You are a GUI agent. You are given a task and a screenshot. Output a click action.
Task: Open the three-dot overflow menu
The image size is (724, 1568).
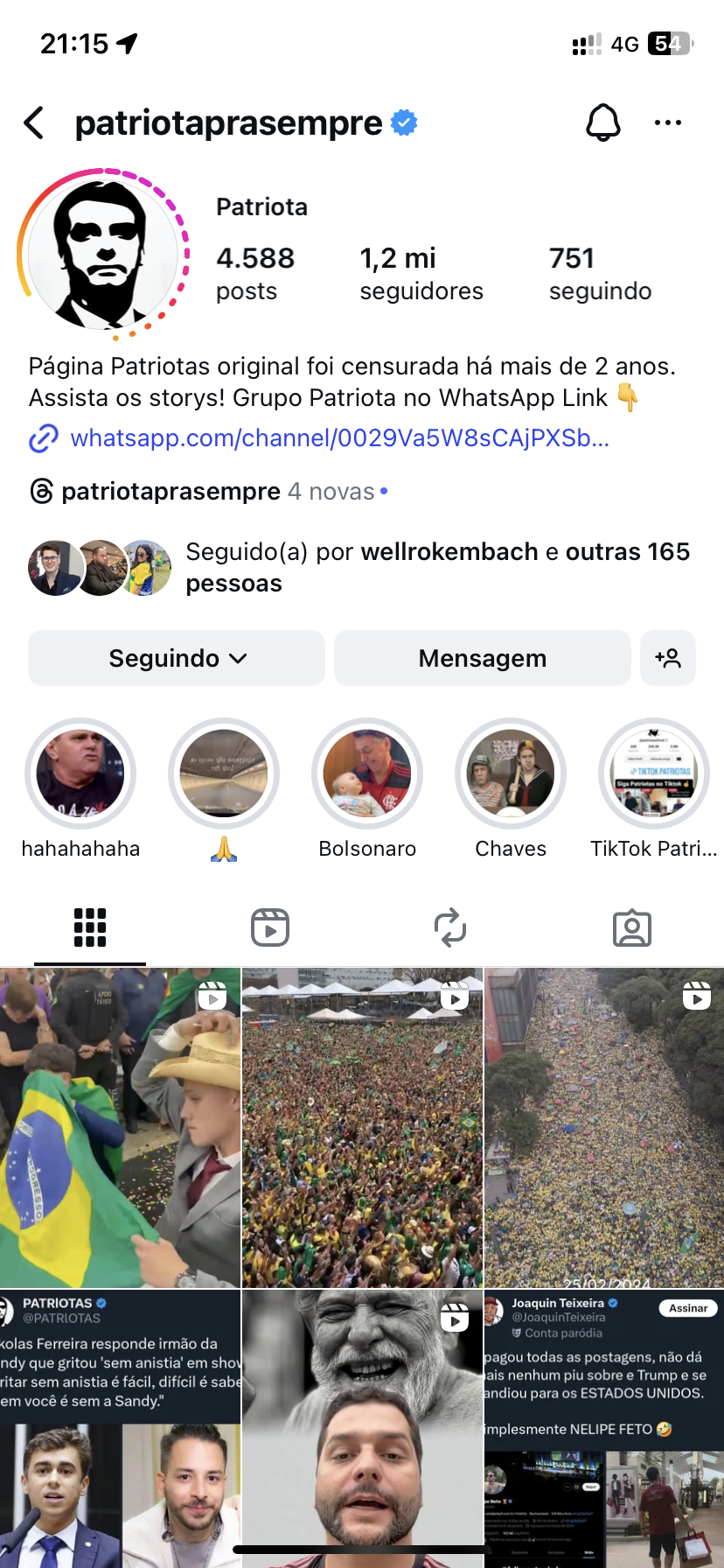[x=667, y=123]
